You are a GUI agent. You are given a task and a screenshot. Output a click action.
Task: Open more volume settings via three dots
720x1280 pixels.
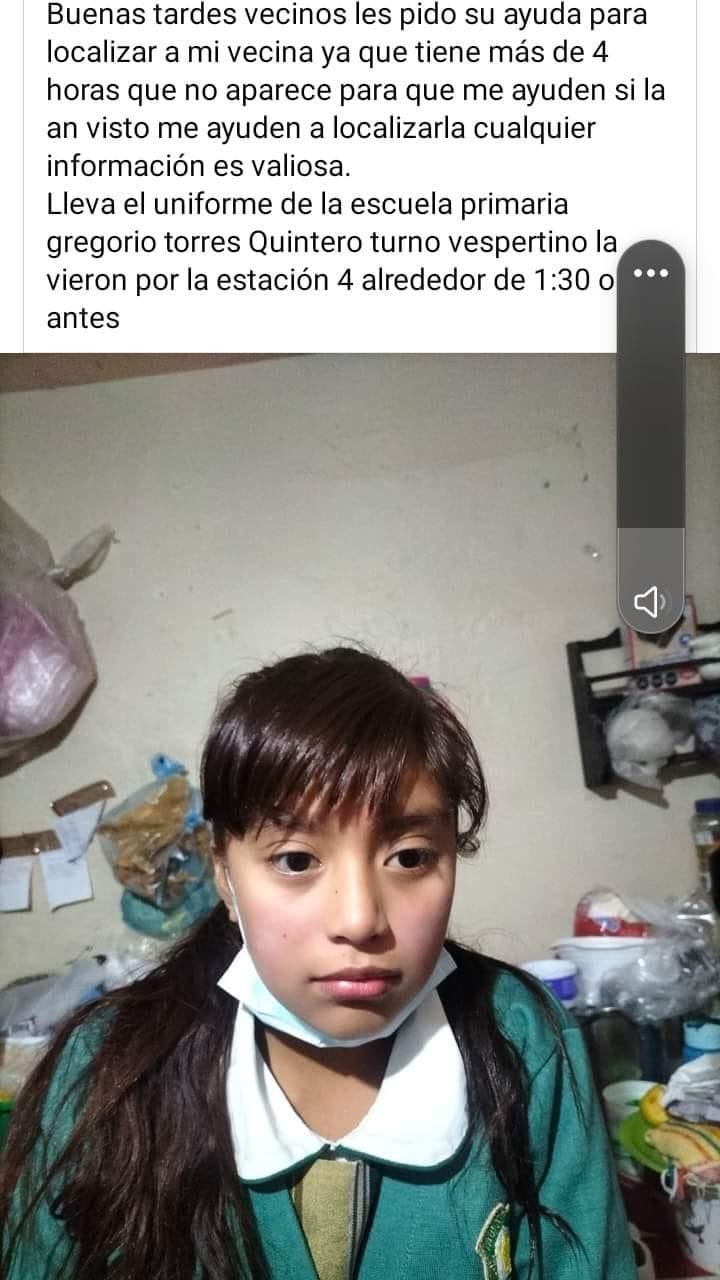[x=650, y=273]
